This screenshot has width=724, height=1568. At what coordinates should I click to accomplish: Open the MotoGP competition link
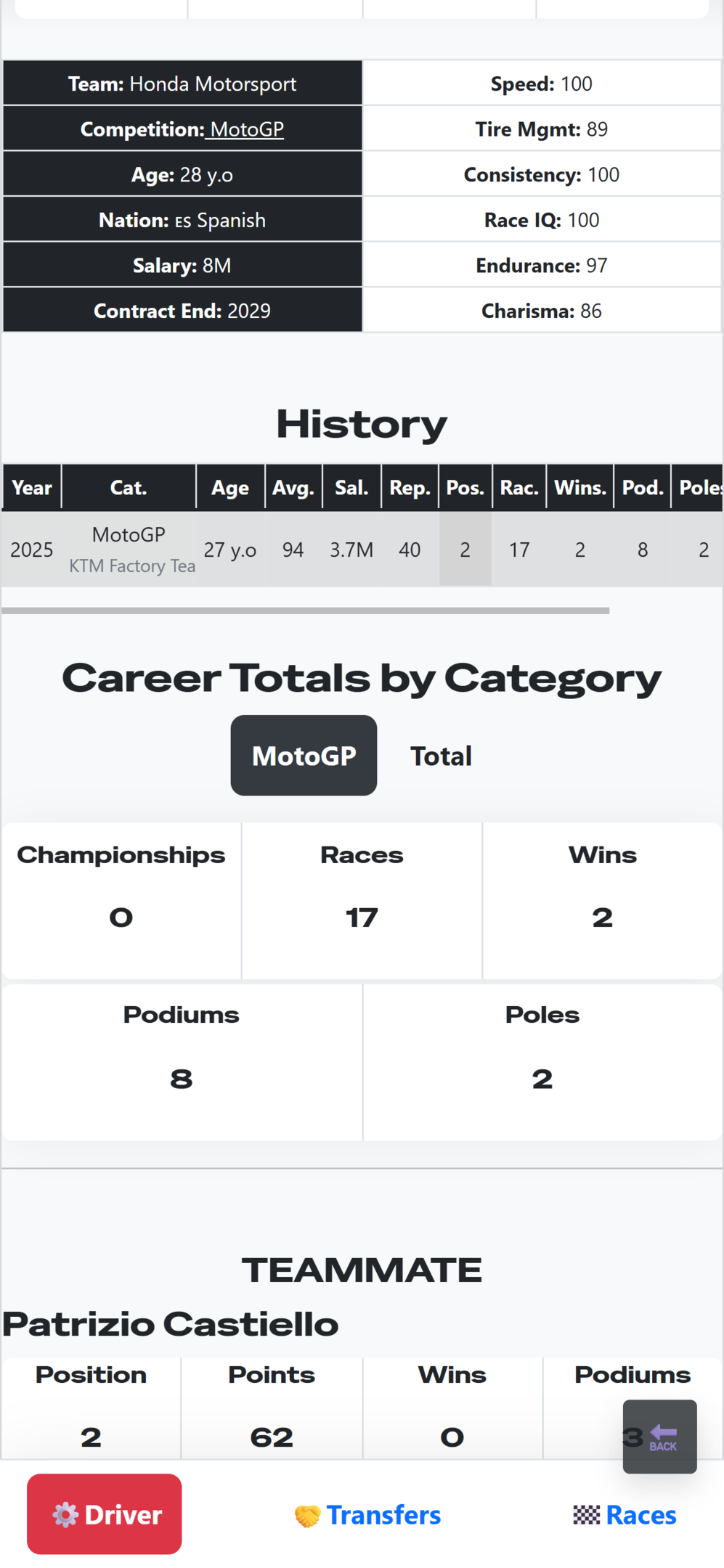pyautogui.click(x=245, y=129)
